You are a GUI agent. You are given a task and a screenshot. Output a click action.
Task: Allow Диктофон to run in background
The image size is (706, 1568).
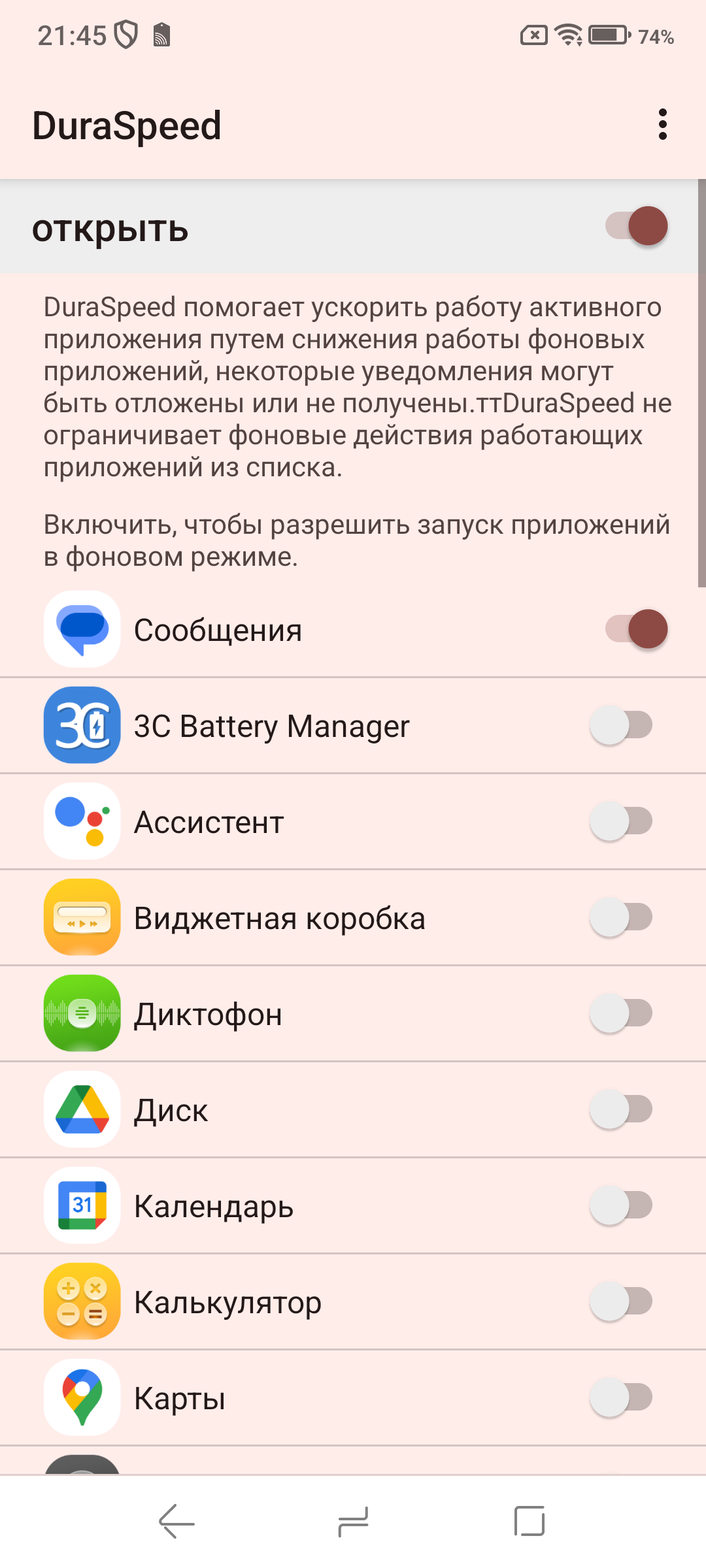click(622, 1013)
